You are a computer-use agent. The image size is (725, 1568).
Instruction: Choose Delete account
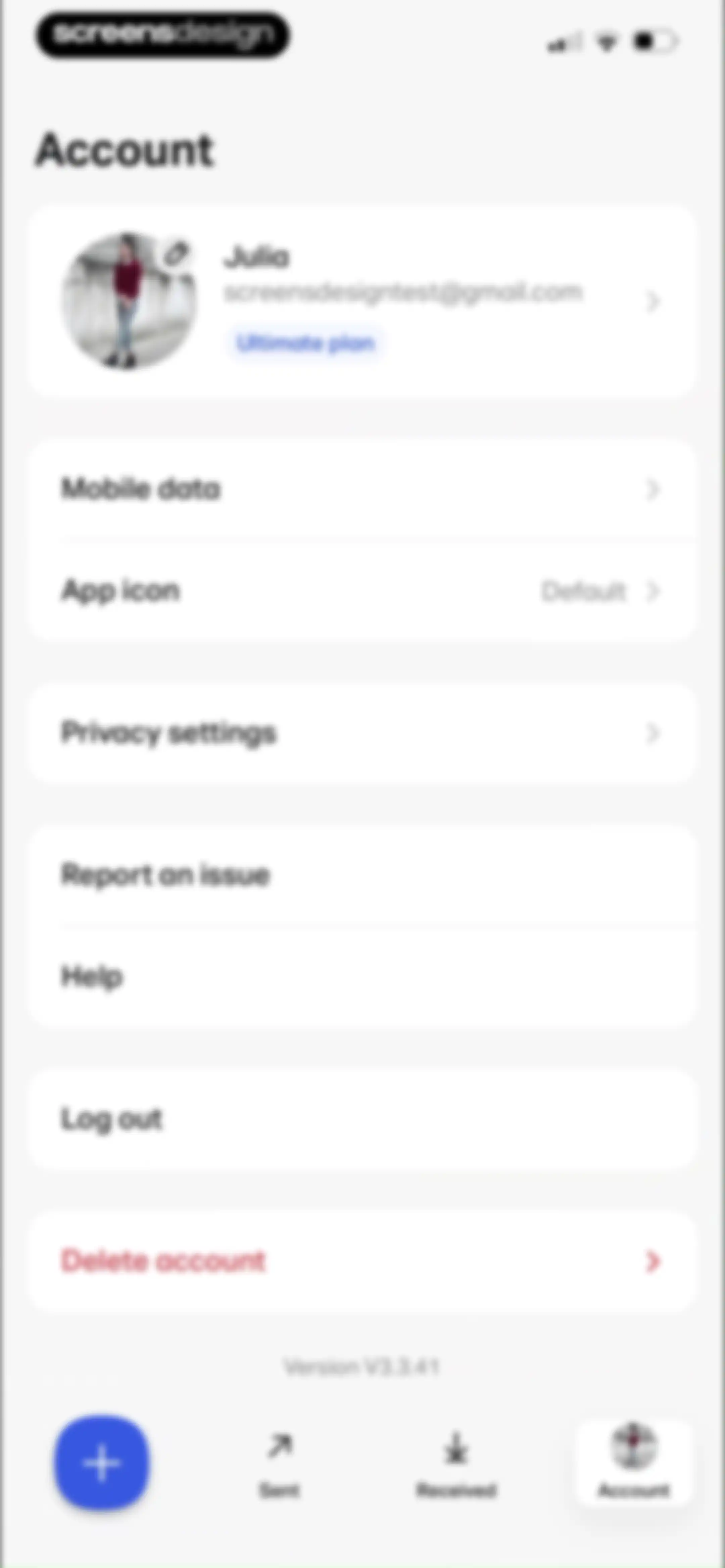pos(362,1261)
